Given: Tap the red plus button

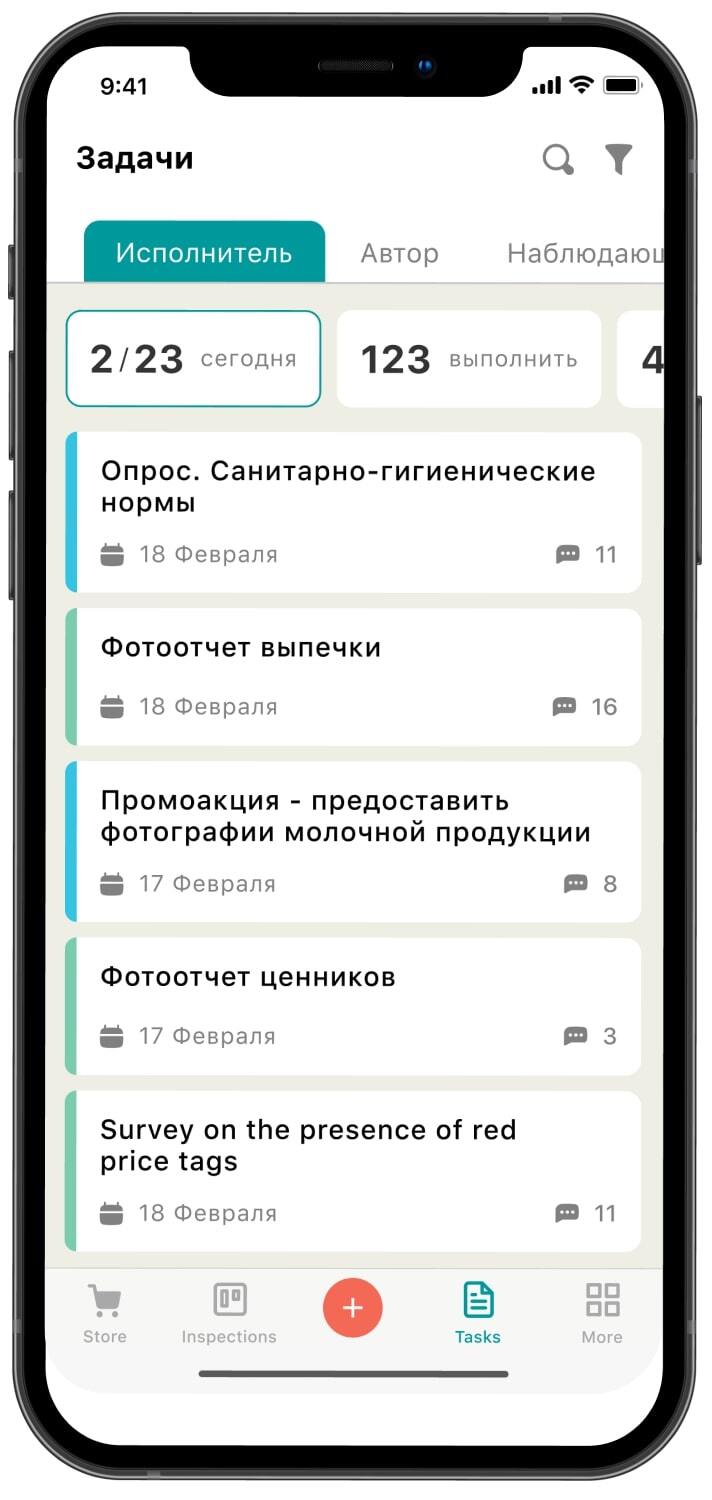Looking at the screenshot, I should [x=352, y=1308].
